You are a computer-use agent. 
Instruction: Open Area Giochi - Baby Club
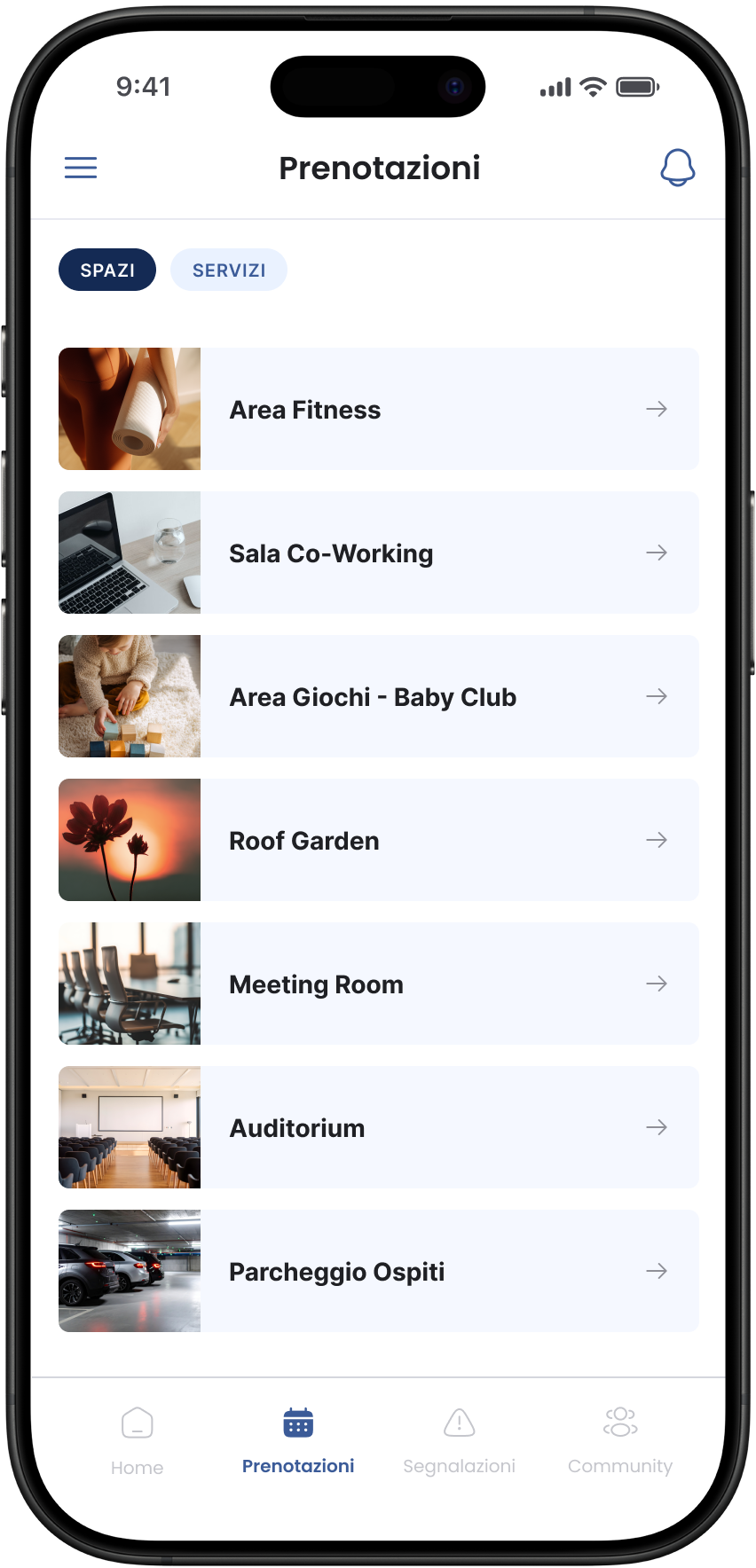click(x=378, y=696)
